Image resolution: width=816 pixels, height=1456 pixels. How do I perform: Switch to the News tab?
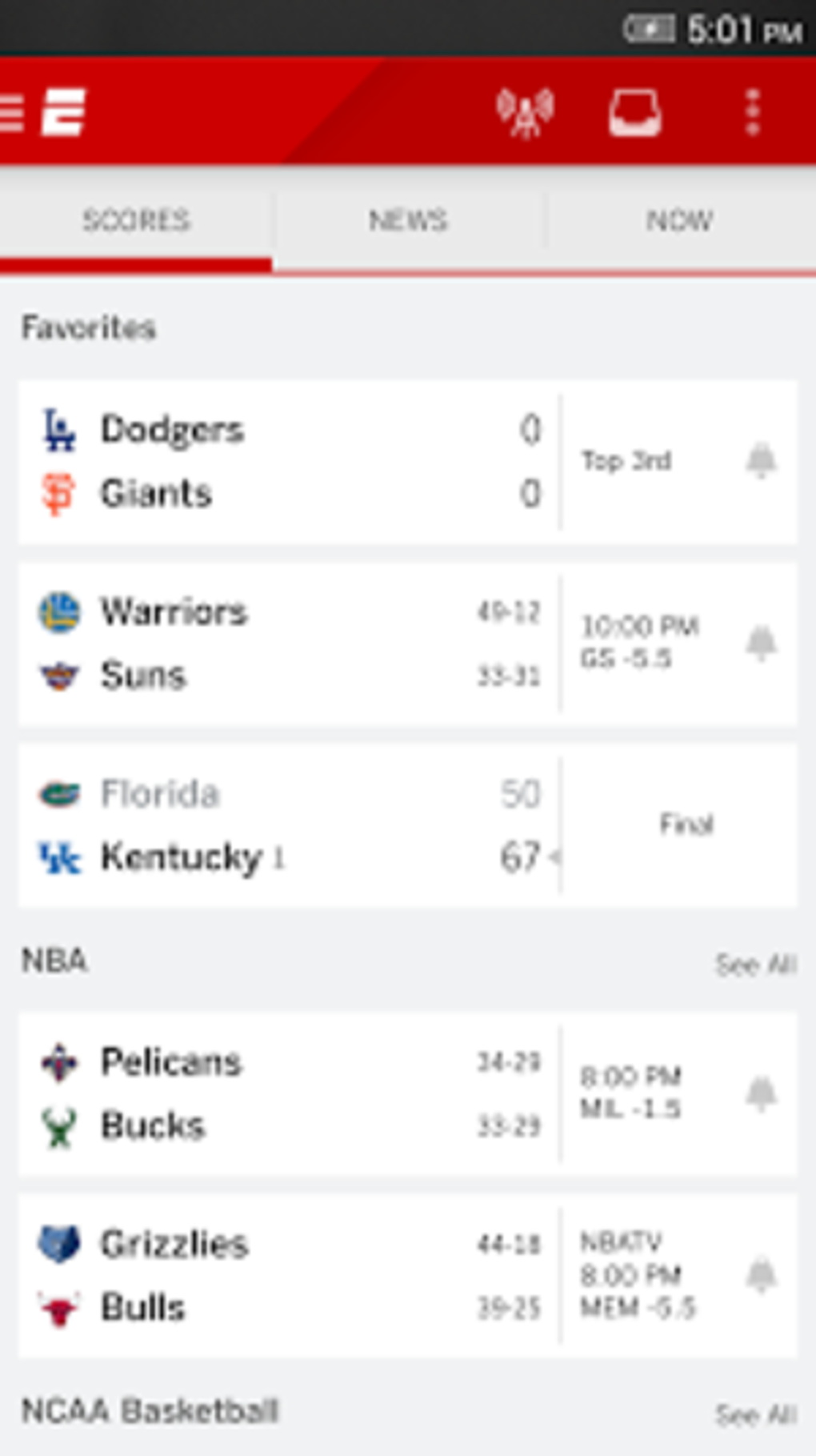click(408, 220)
